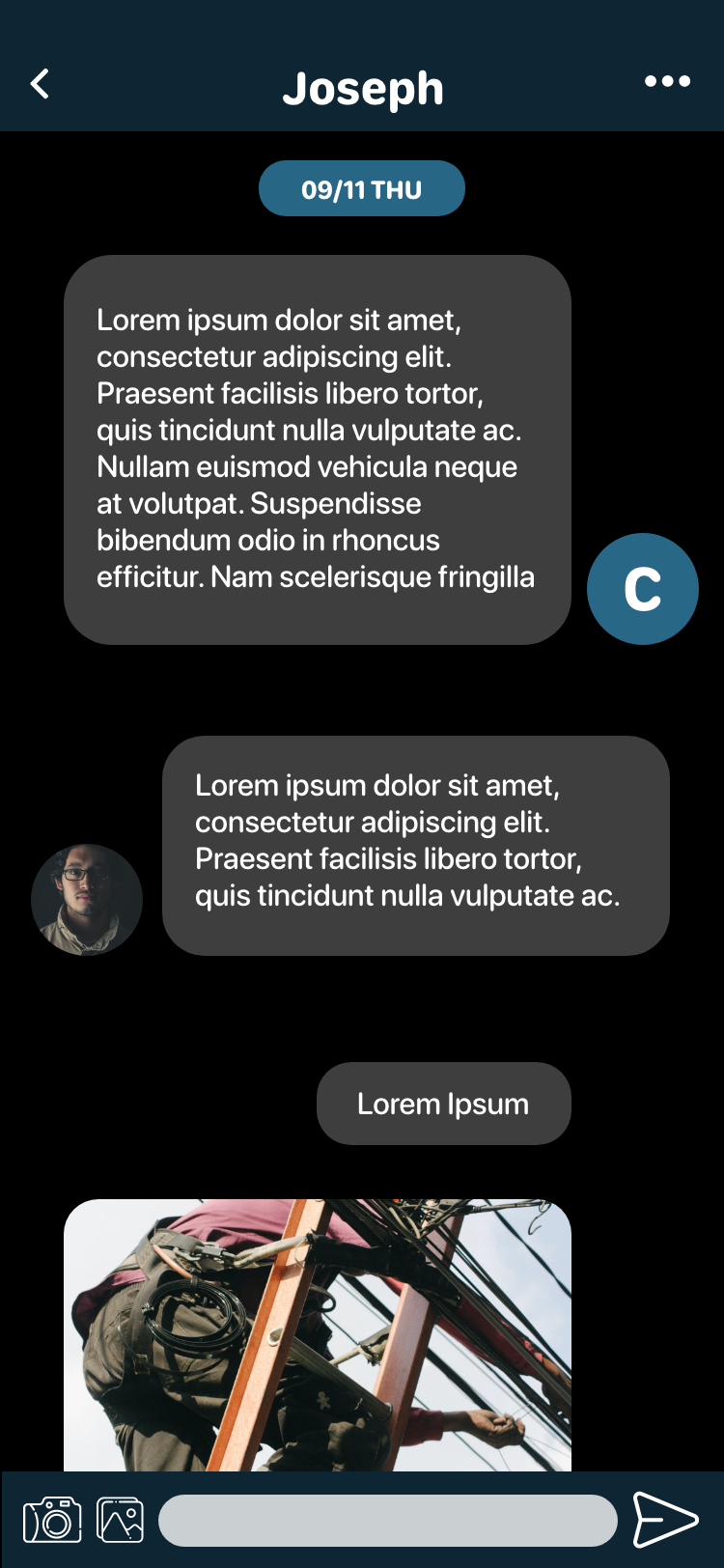Tap the blue C avatar
Image resolution: width=724 pixels, height=1568 pixels.
[x=642, y=589]
